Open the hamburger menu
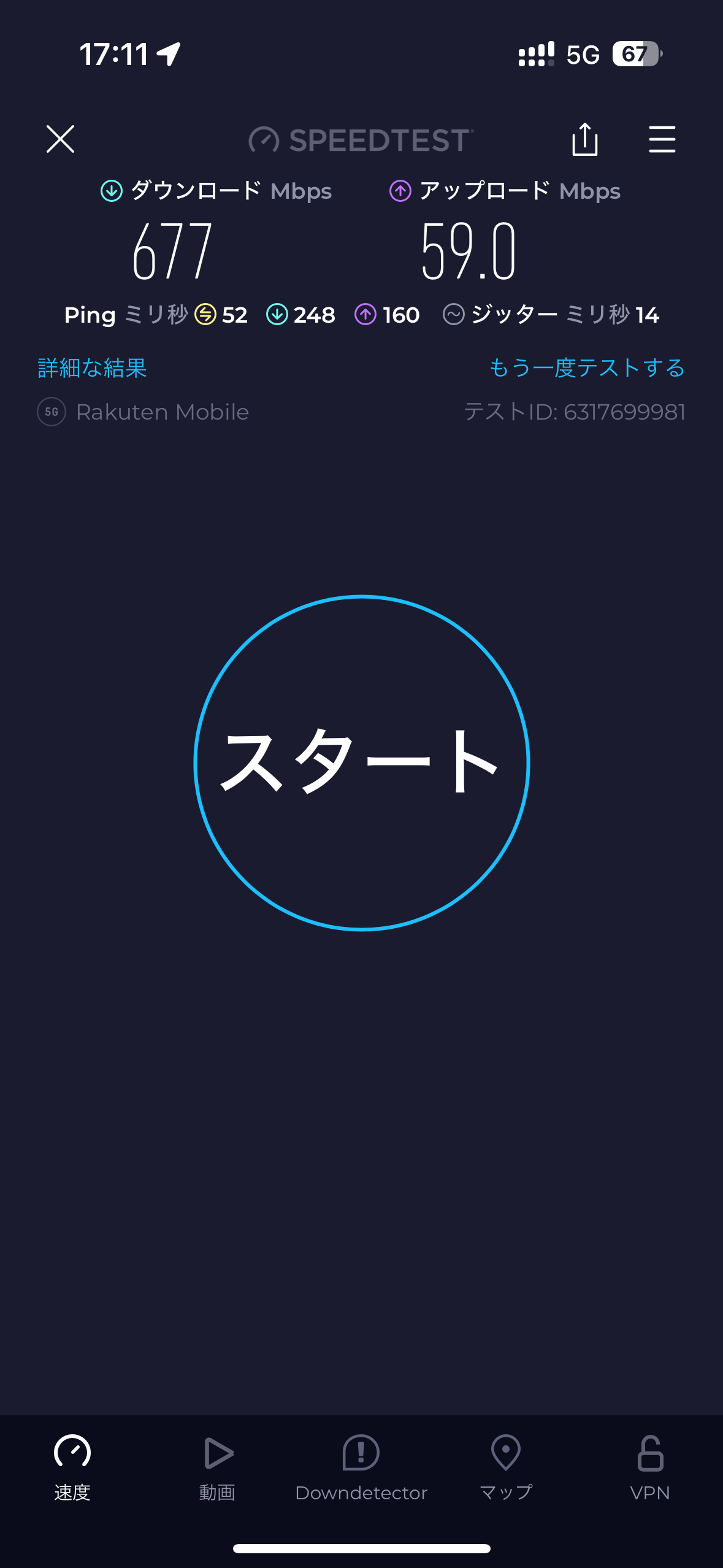Image resolution: width=723 pixels, height=1568 pixels. (662, 139)
